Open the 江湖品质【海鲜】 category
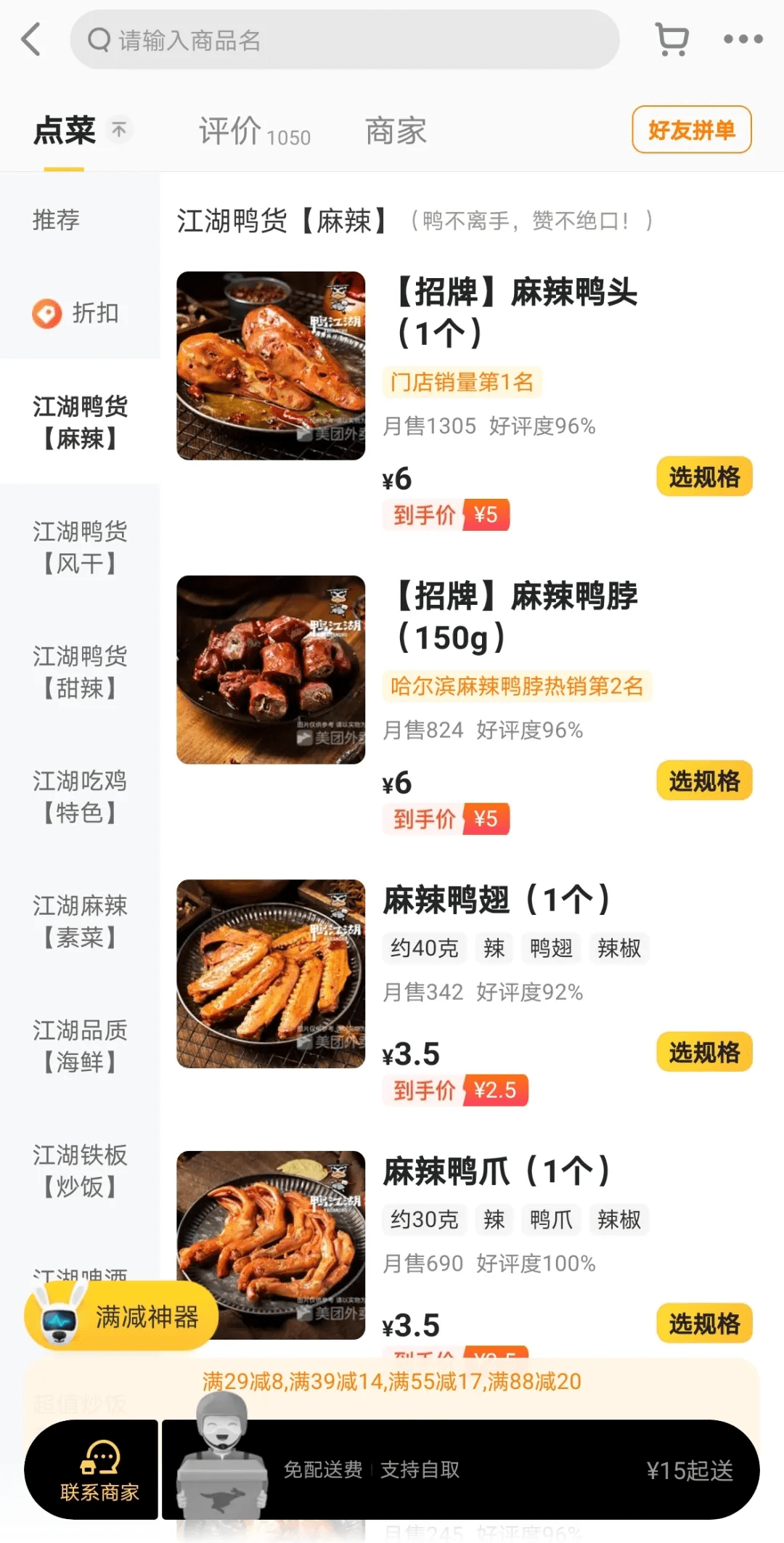This screenshot has width=784, height=1543. click(x=80, y=1046)
